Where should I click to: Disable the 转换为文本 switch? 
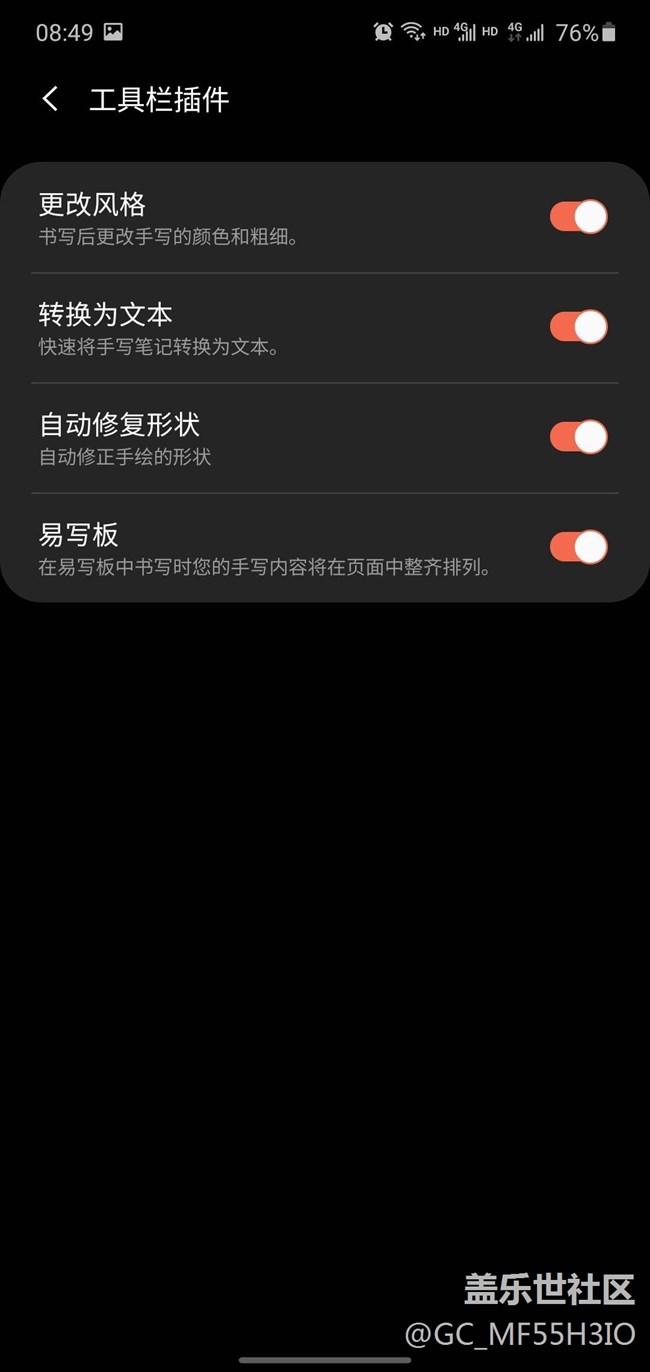tap(579, 327)
